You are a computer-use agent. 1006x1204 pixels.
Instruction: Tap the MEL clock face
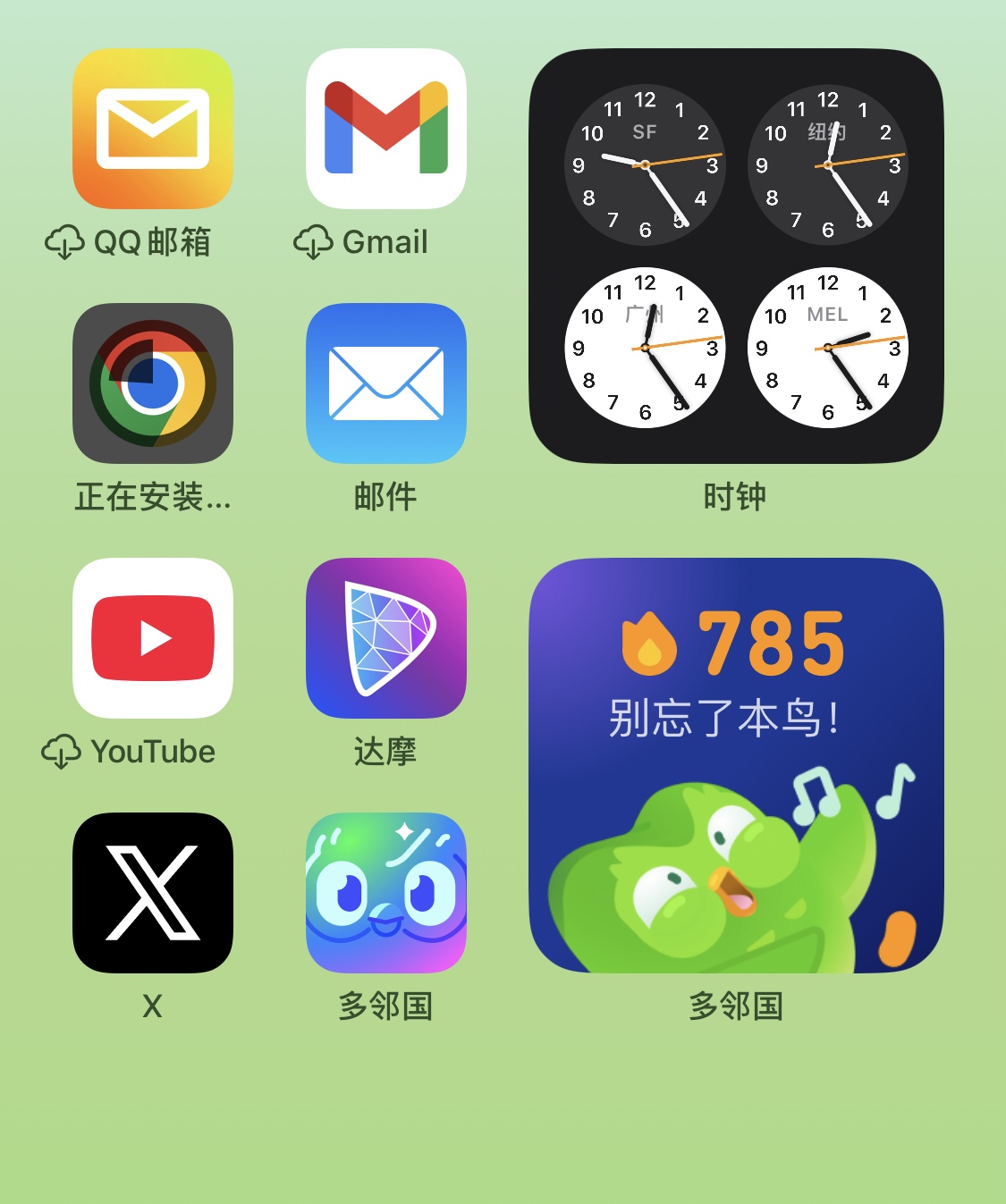pos(829,349)
